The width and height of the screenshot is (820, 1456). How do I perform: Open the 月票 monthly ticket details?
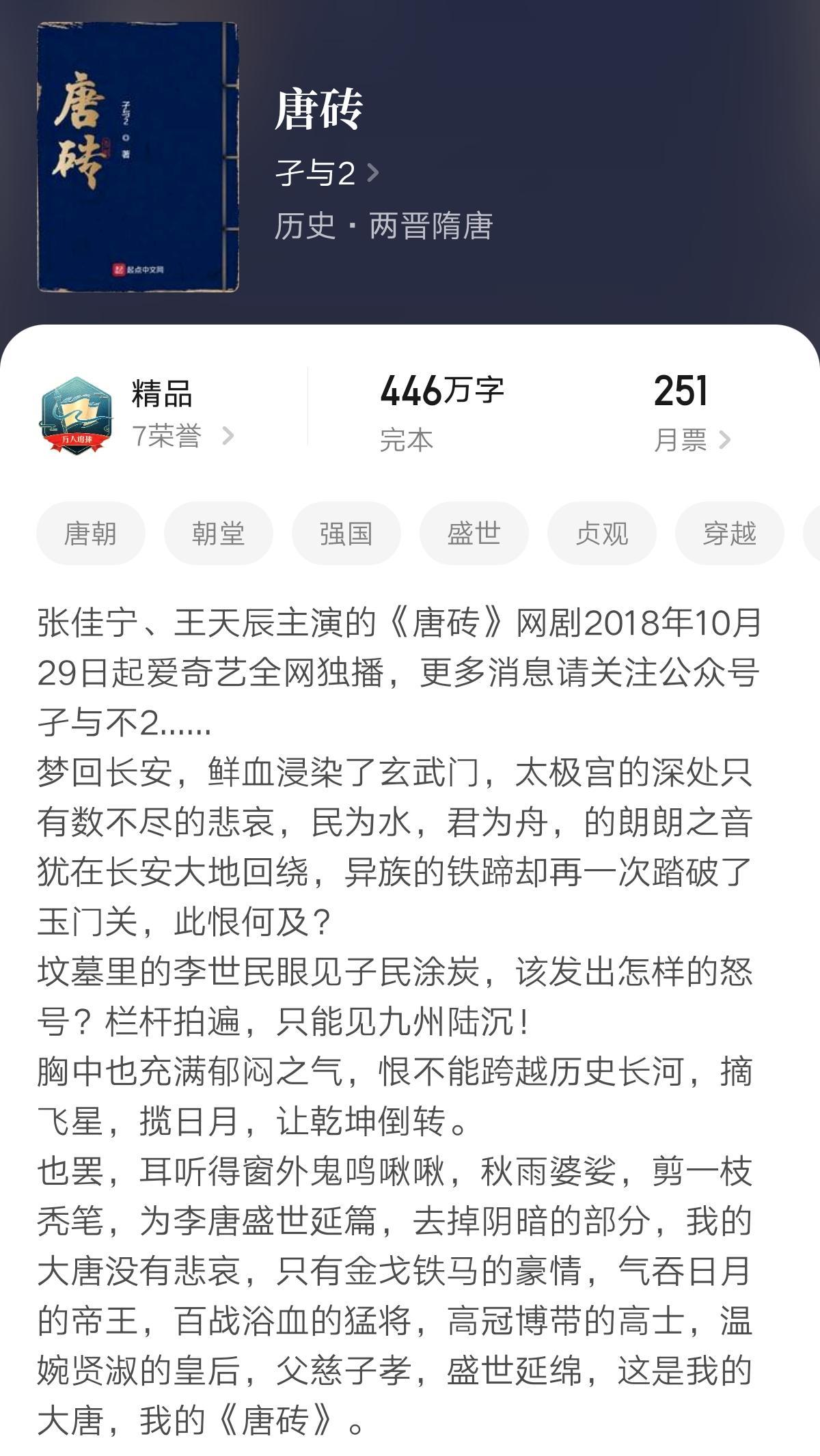click(x=691, y=439)
